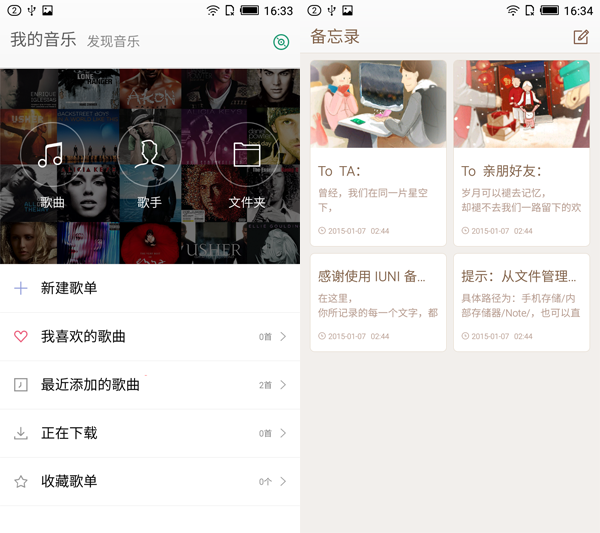Switch to the 发现音乐 tab
Image resolution: width=600 pixels, height=533 pixels.
(x=113, y=42)
